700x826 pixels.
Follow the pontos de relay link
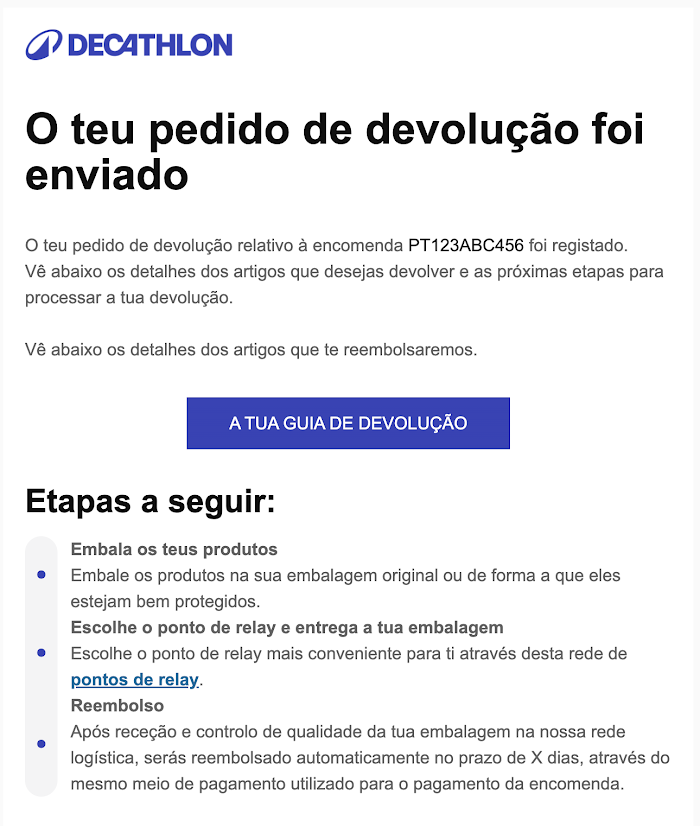coord(135,680)
